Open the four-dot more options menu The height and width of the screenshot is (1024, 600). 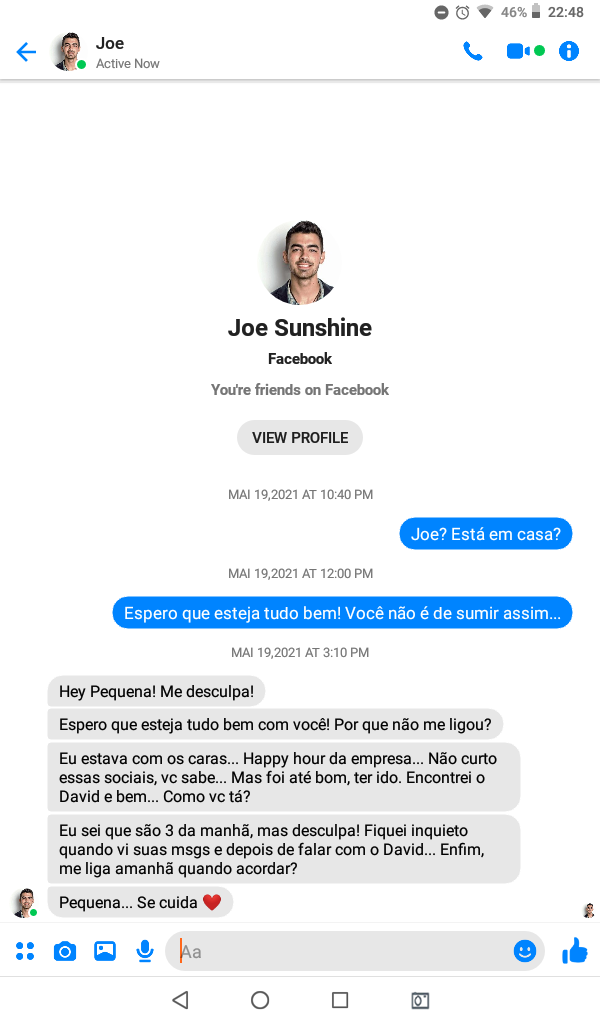click(x=25, y=951)
